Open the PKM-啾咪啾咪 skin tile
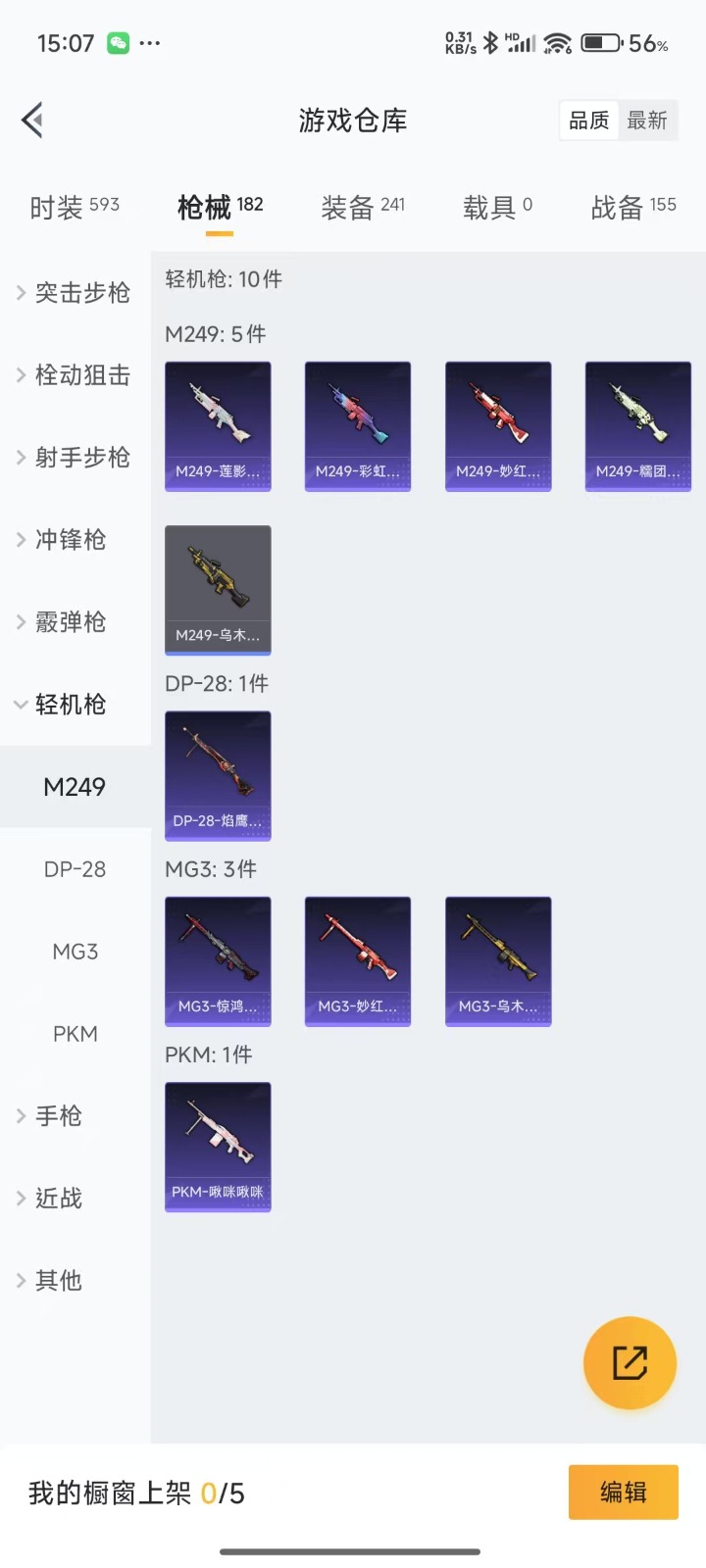 (218, 1147)
